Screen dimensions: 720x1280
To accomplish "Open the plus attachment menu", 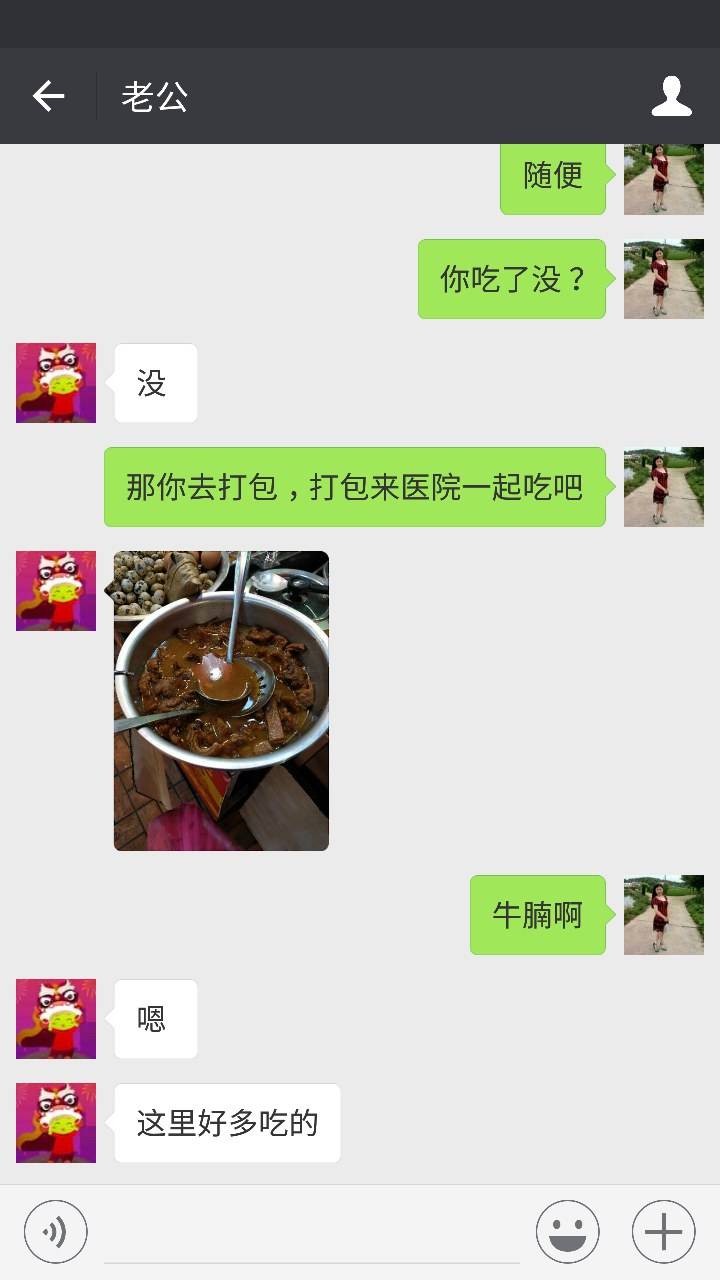I will coord(663,1232).
